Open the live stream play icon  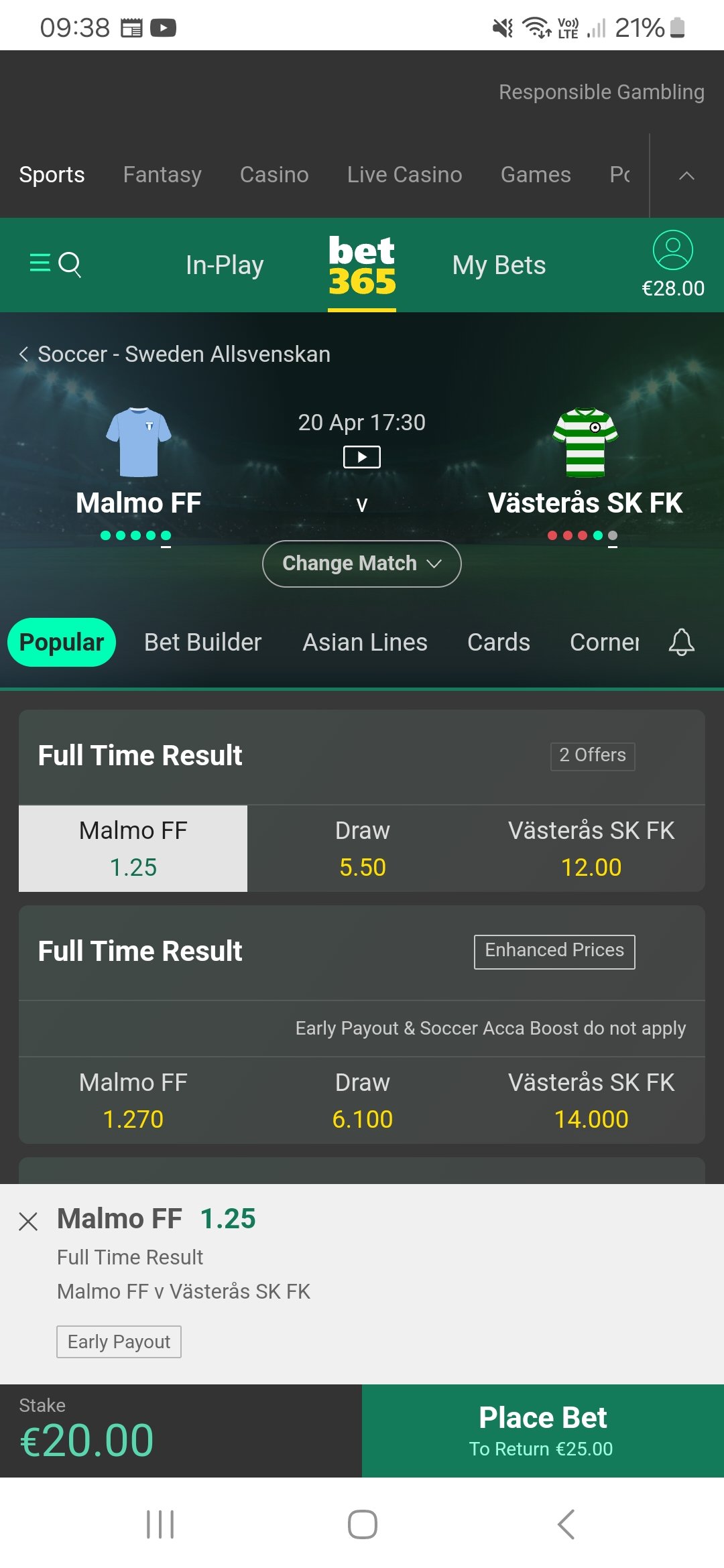362,457
